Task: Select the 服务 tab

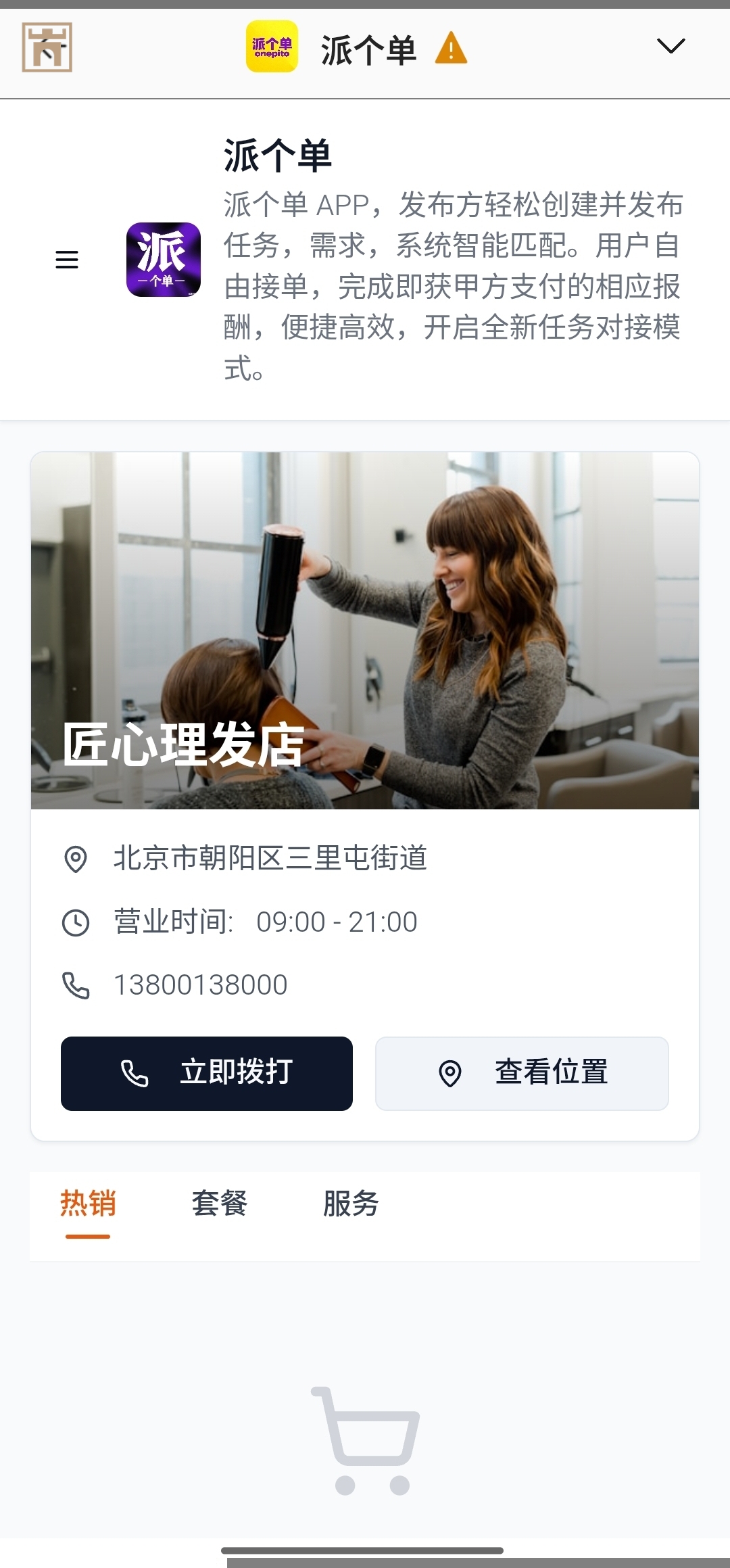Action: 351,1204
